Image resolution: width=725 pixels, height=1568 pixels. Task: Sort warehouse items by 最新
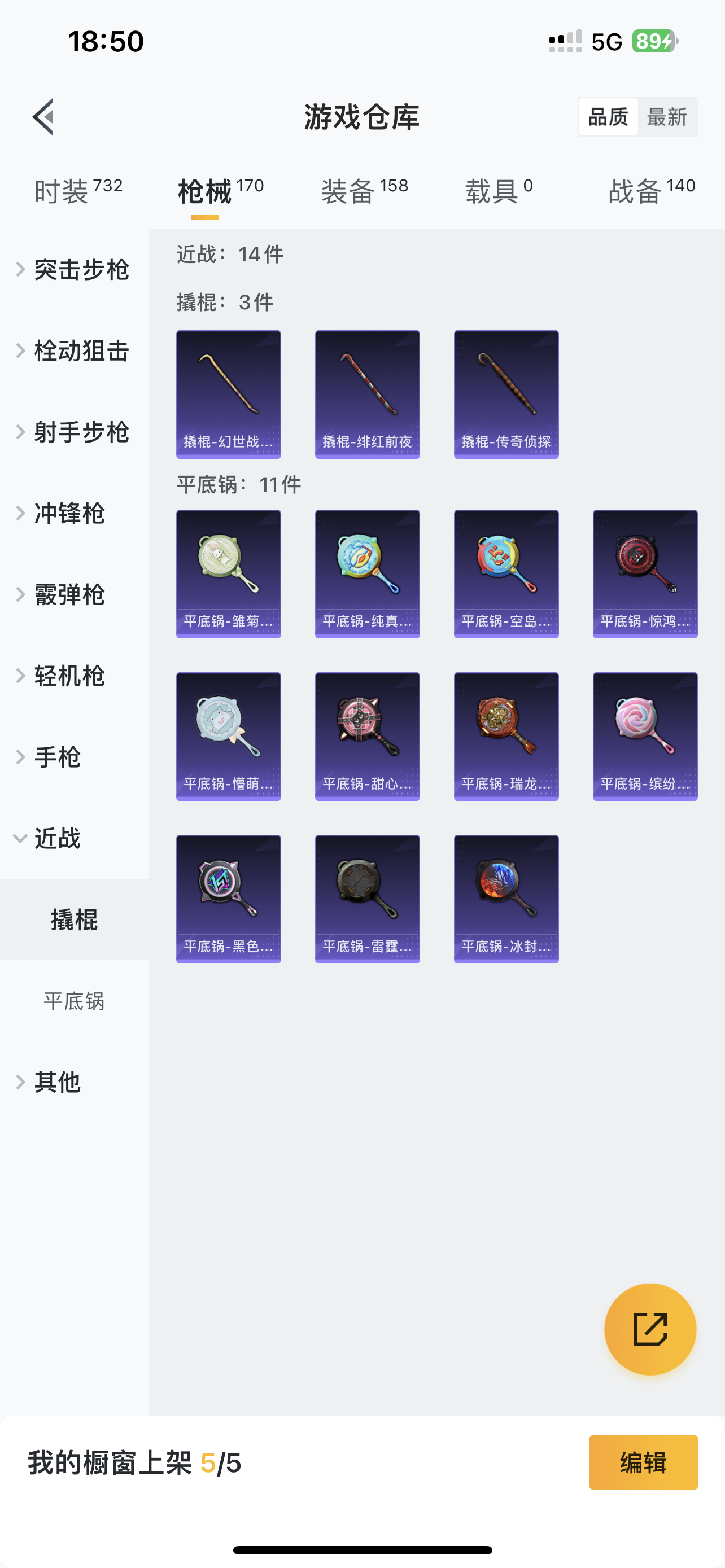[667, 117]
